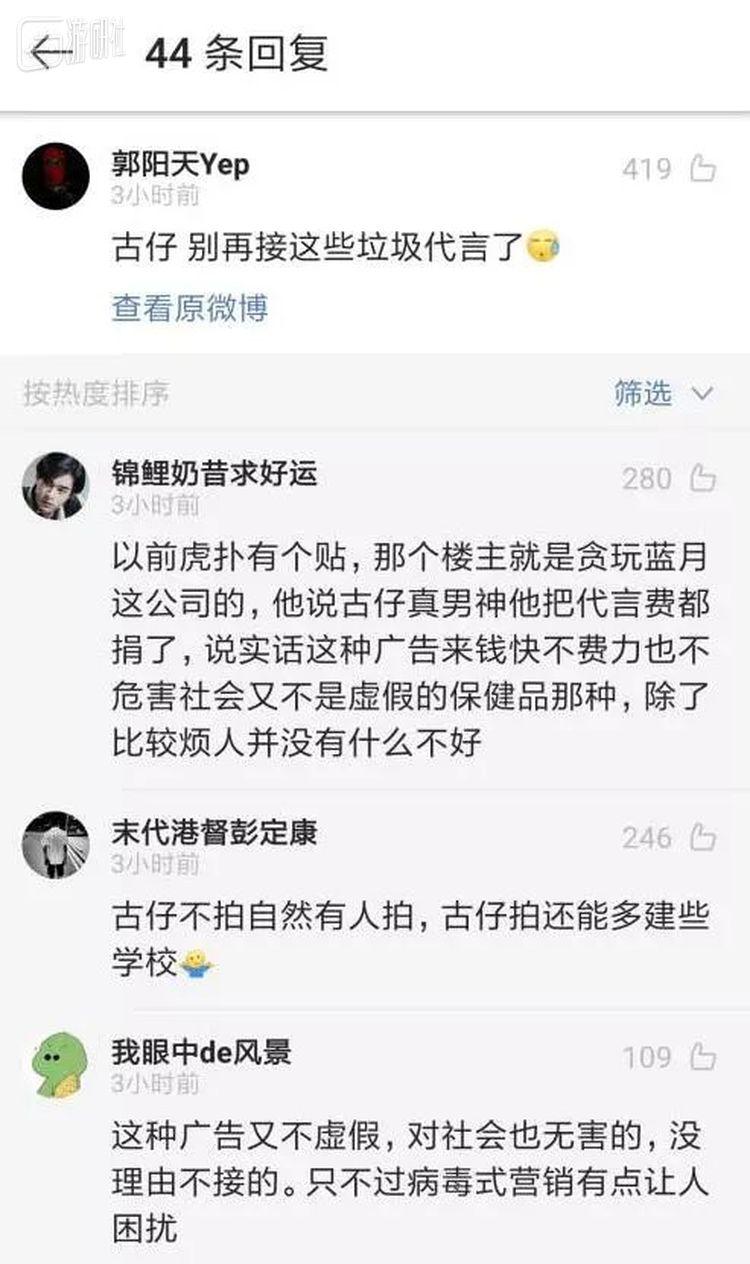Go back using the arrow icon
The image size is (750, 1264).
point(52,53)
